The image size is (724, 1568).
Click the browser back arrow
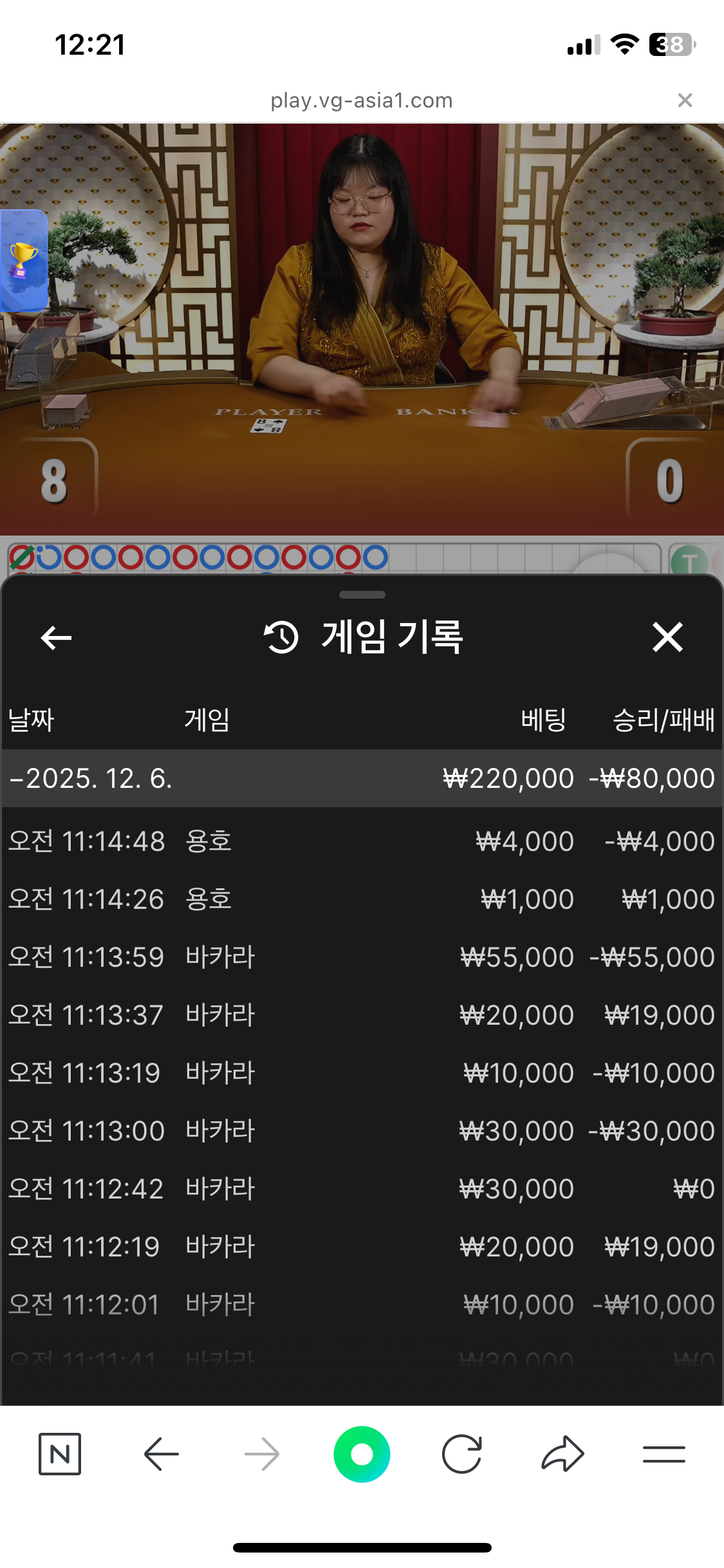click(160, 1455)
